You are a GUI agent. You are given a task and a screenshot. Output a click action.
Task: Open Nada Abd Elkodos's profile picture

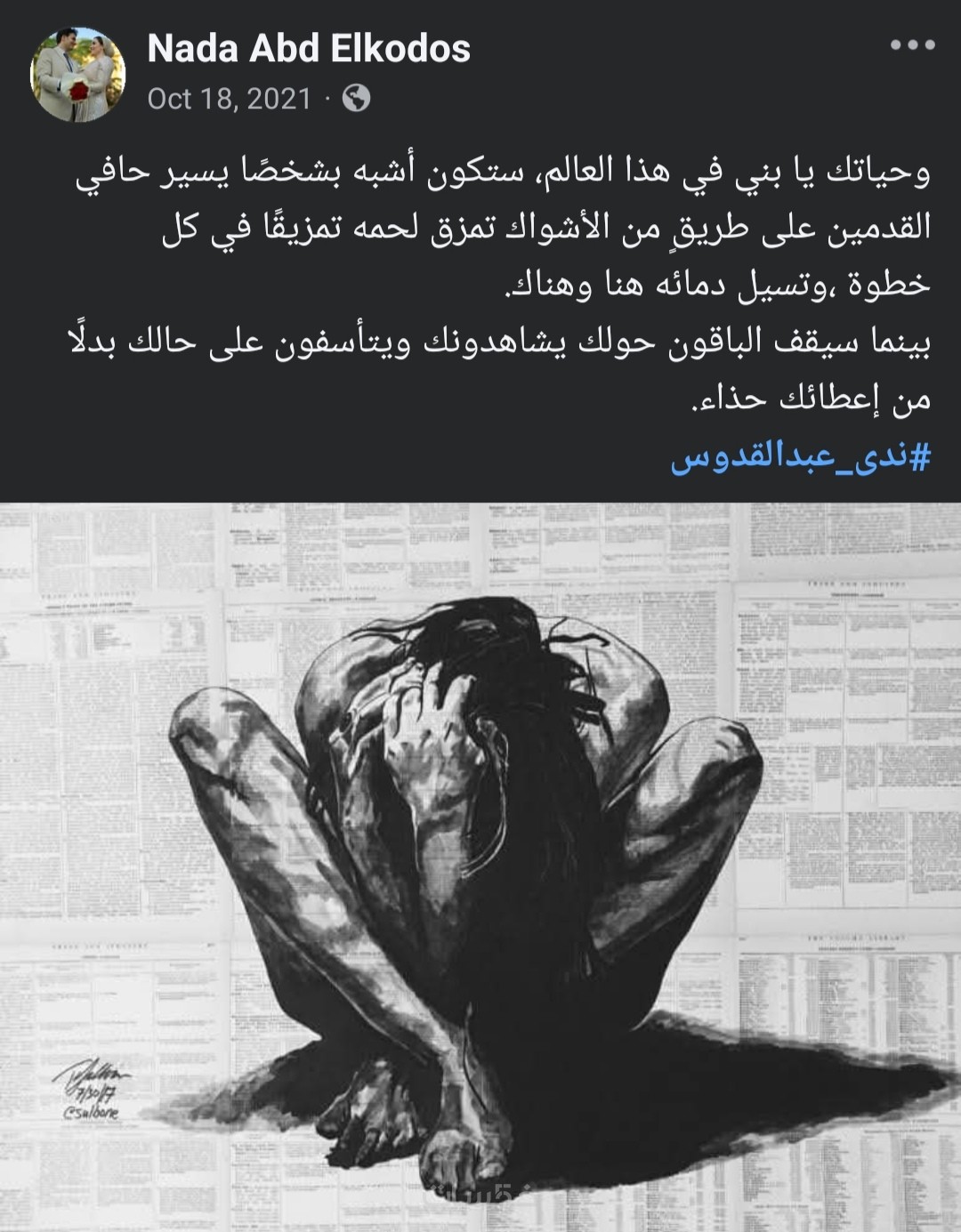(78, 73)
